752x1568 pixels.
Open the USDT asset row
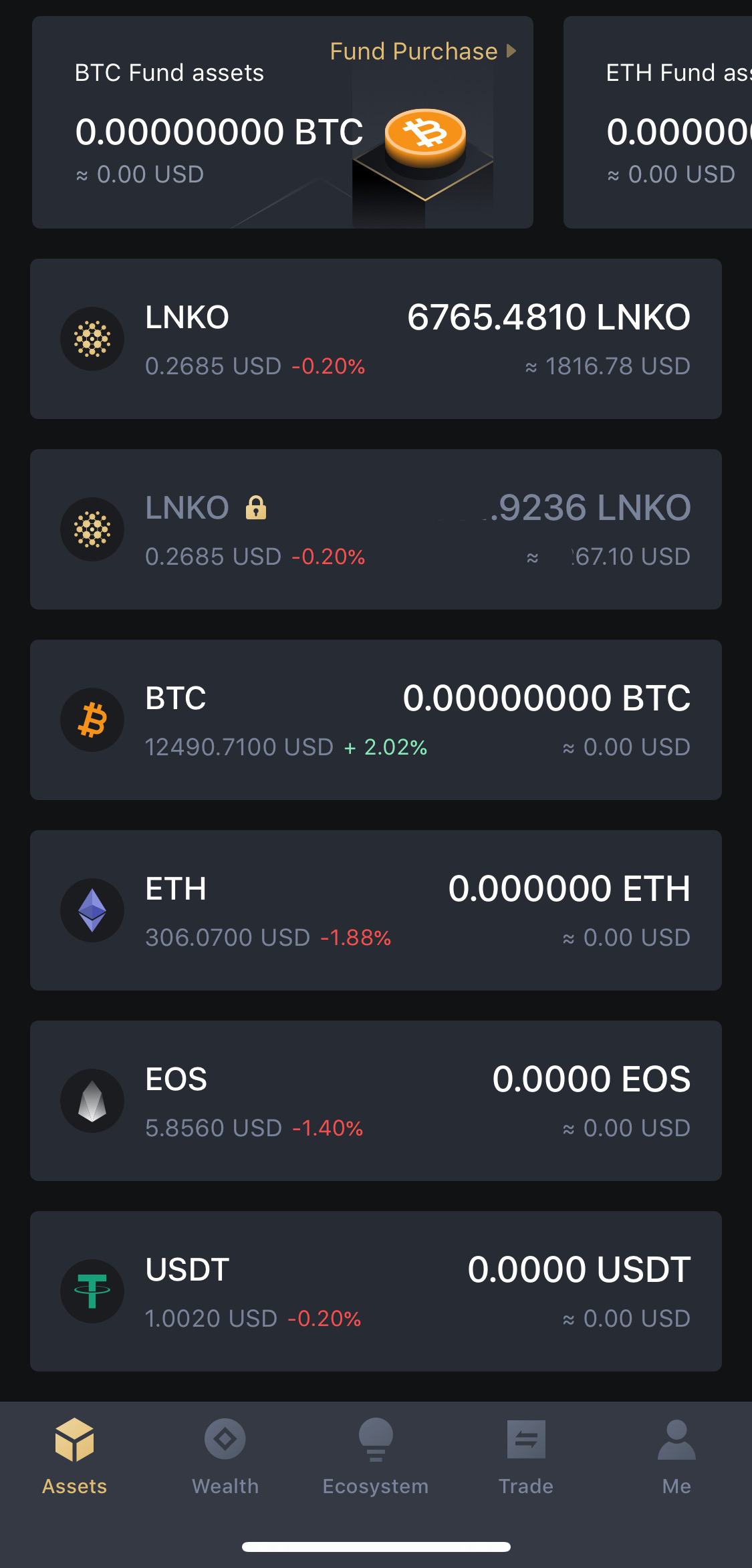(x=376, y=1291)
